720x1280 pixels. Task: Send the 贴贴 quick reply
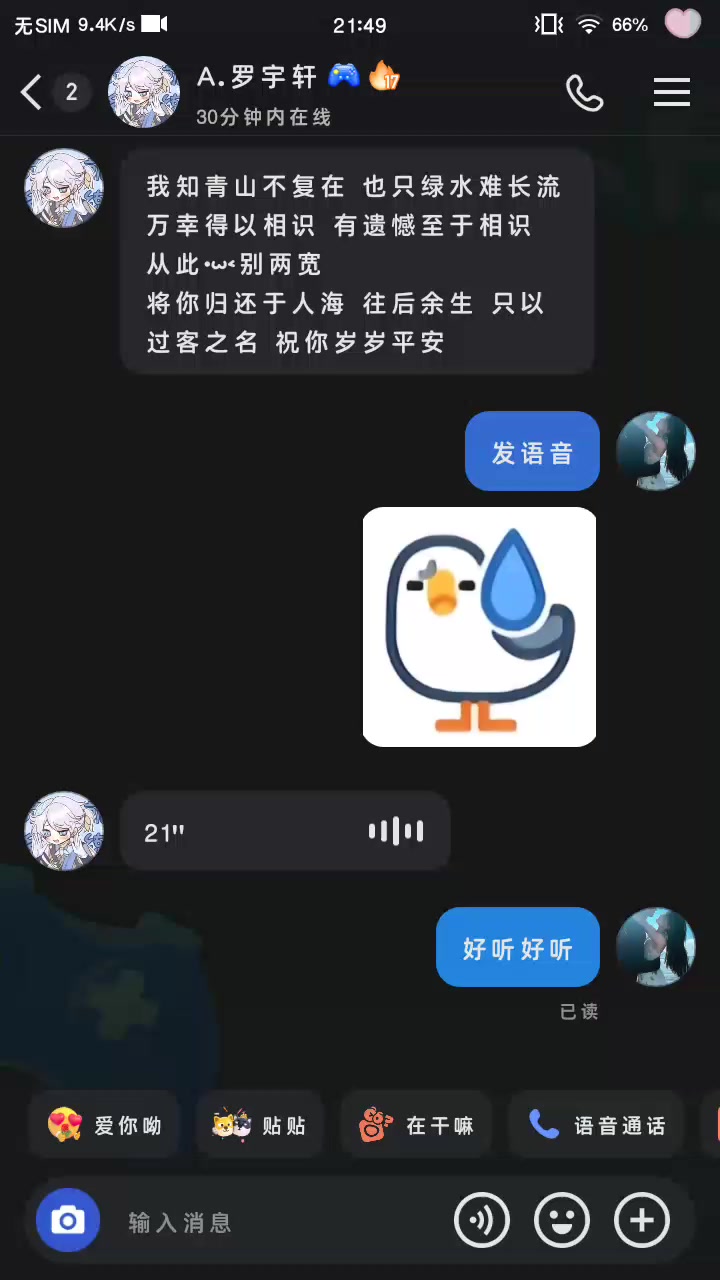click(x=259, y=1125)
